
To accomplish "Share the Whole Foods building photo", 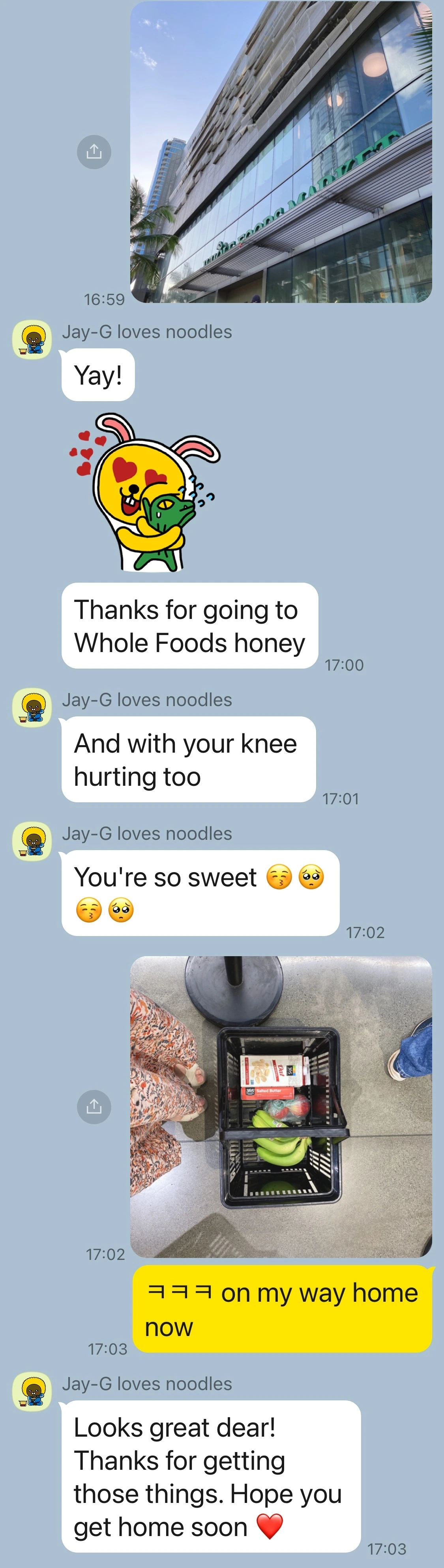I will point(94,151).
